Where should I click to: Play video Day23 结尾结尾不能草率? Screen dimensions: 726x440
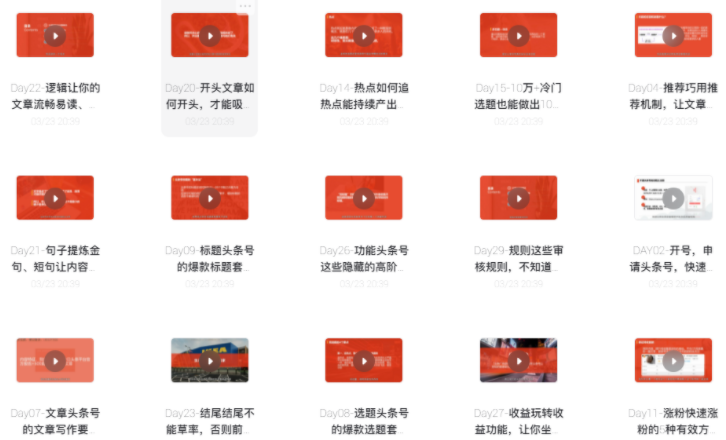pyautogui.click(x=209, y=360)
